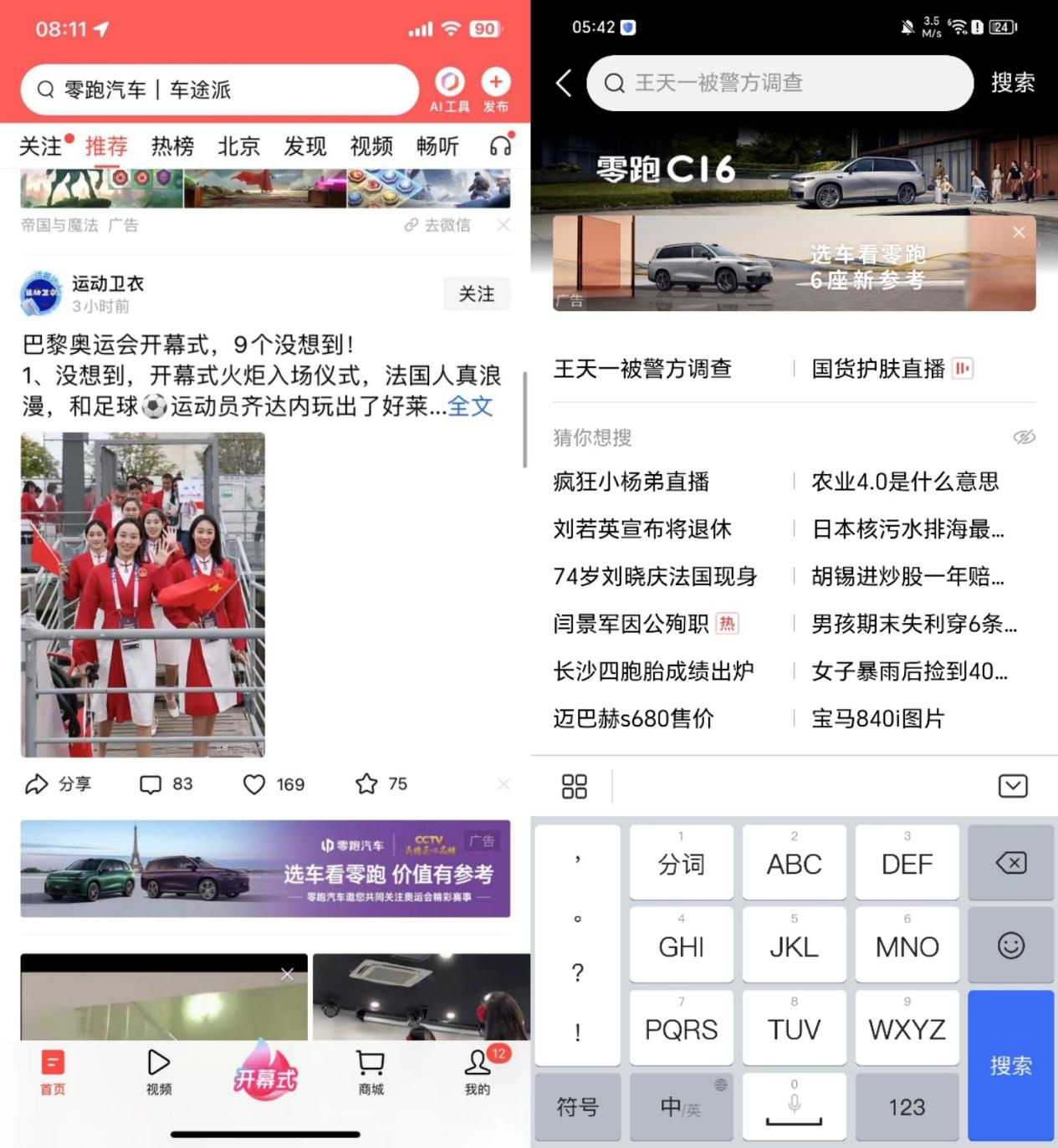Image resolution: width=1058 pixels, height=1148 pixels.
Task: Open the AI工具 icon
Action: point(449,88)
